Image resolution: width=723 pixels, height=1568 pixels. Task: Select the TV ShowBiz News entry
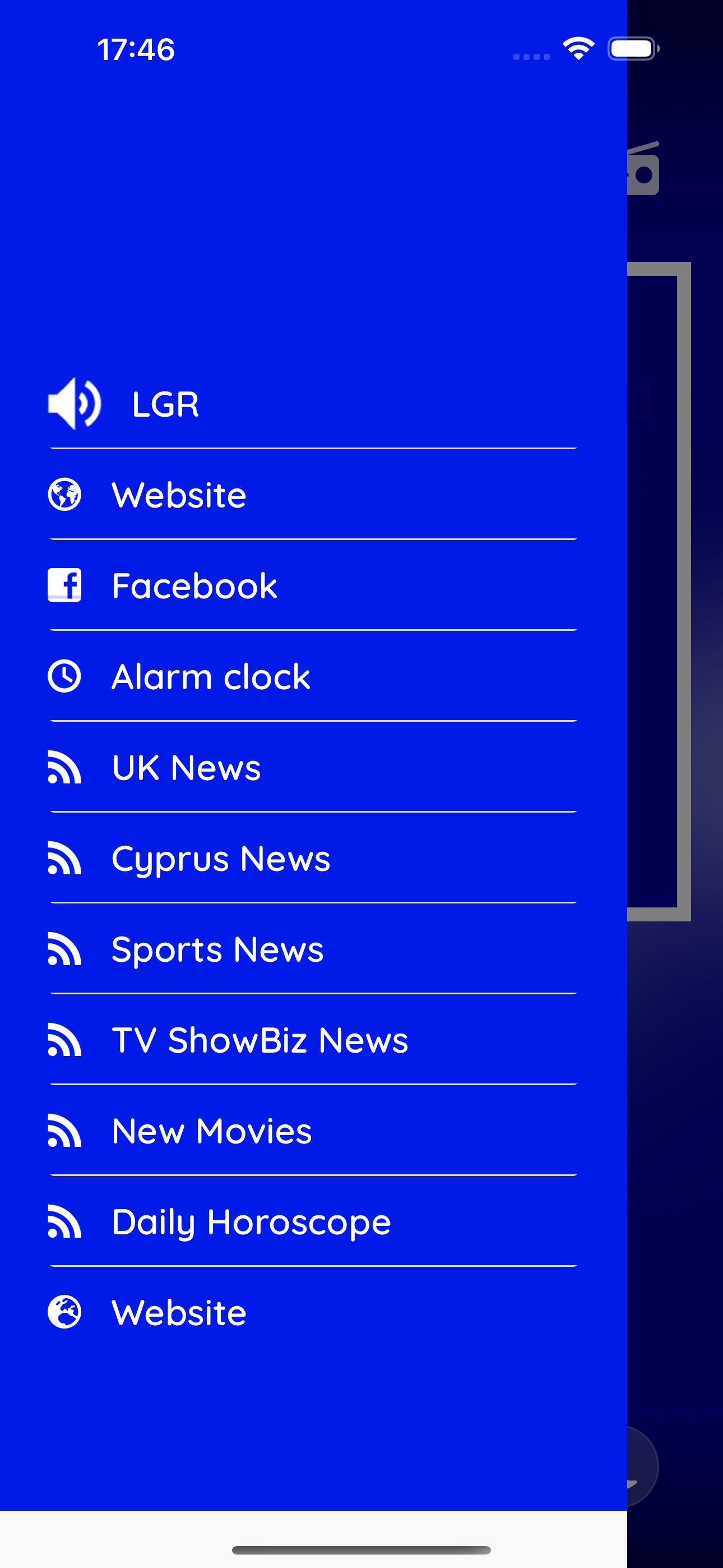(259, 1040)
